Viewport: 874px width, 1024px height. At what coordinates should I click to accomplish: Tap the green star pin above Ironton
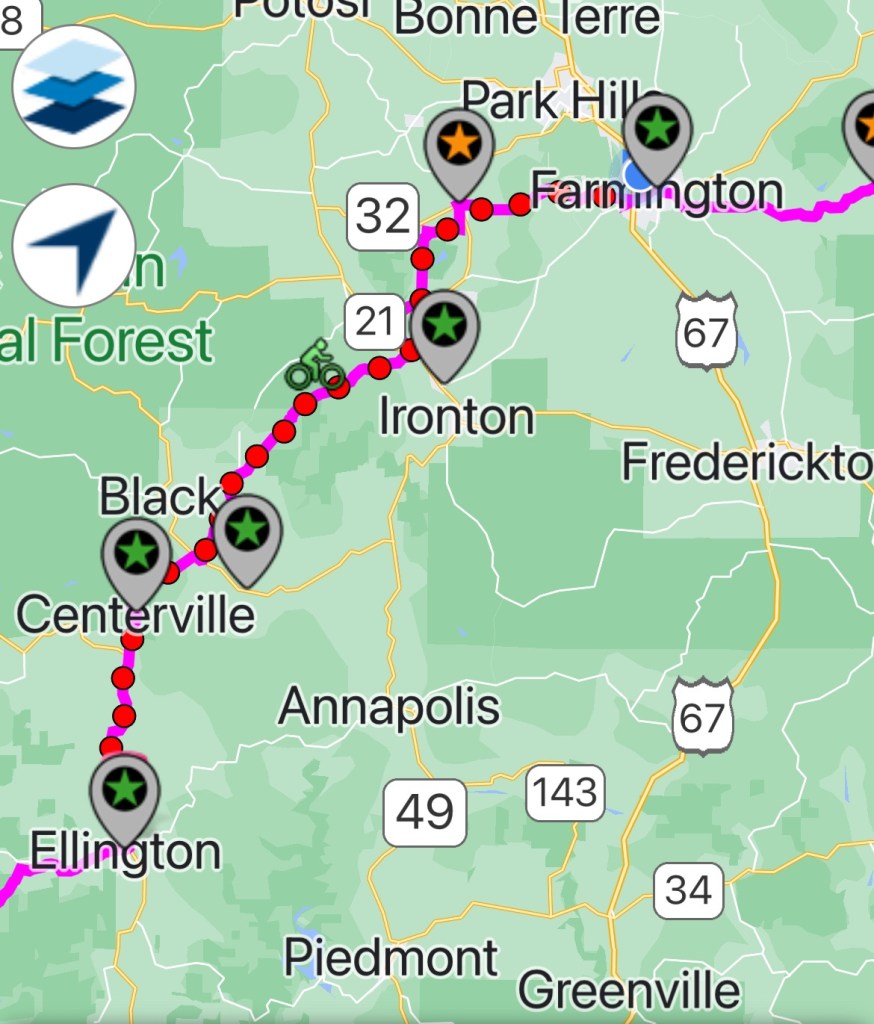[444, 327]
